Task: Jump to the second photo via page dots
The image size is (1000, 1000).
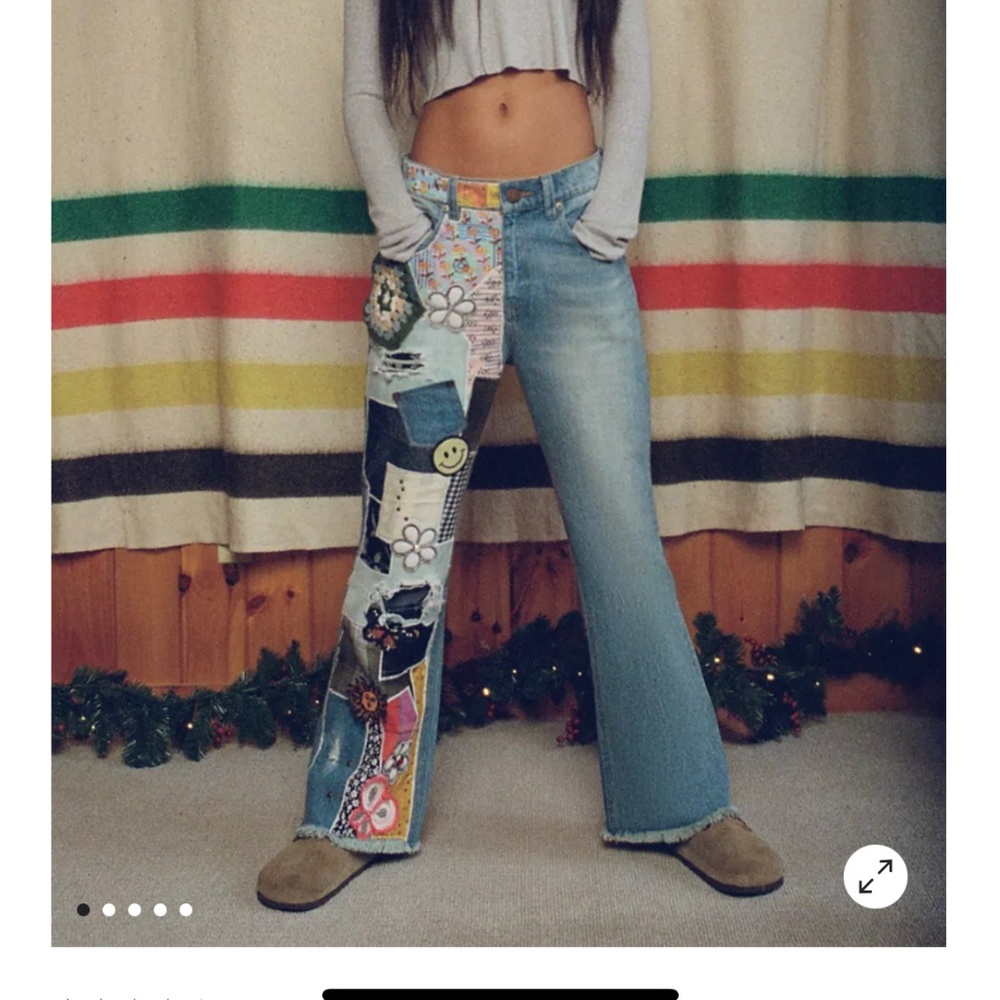Action: (x=109, y=910)
